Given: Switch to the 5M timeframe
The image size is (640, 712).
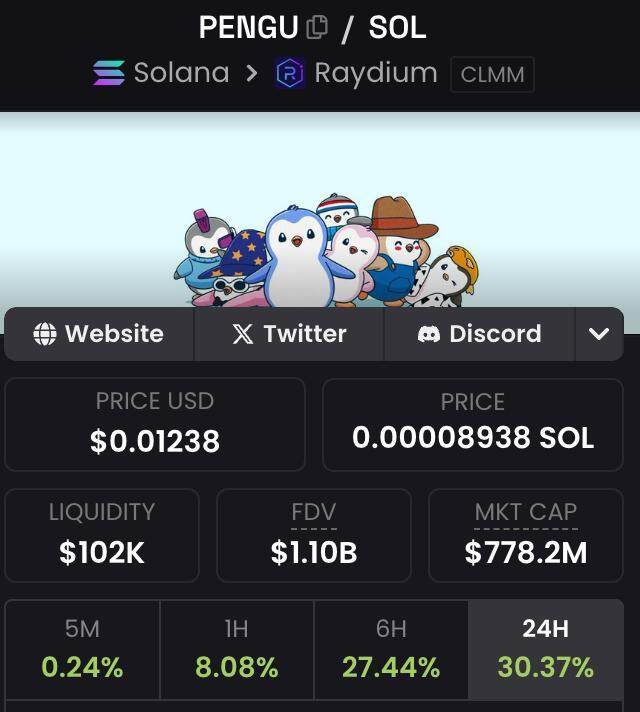Looking at the screenshot, I should click(82, 649).
